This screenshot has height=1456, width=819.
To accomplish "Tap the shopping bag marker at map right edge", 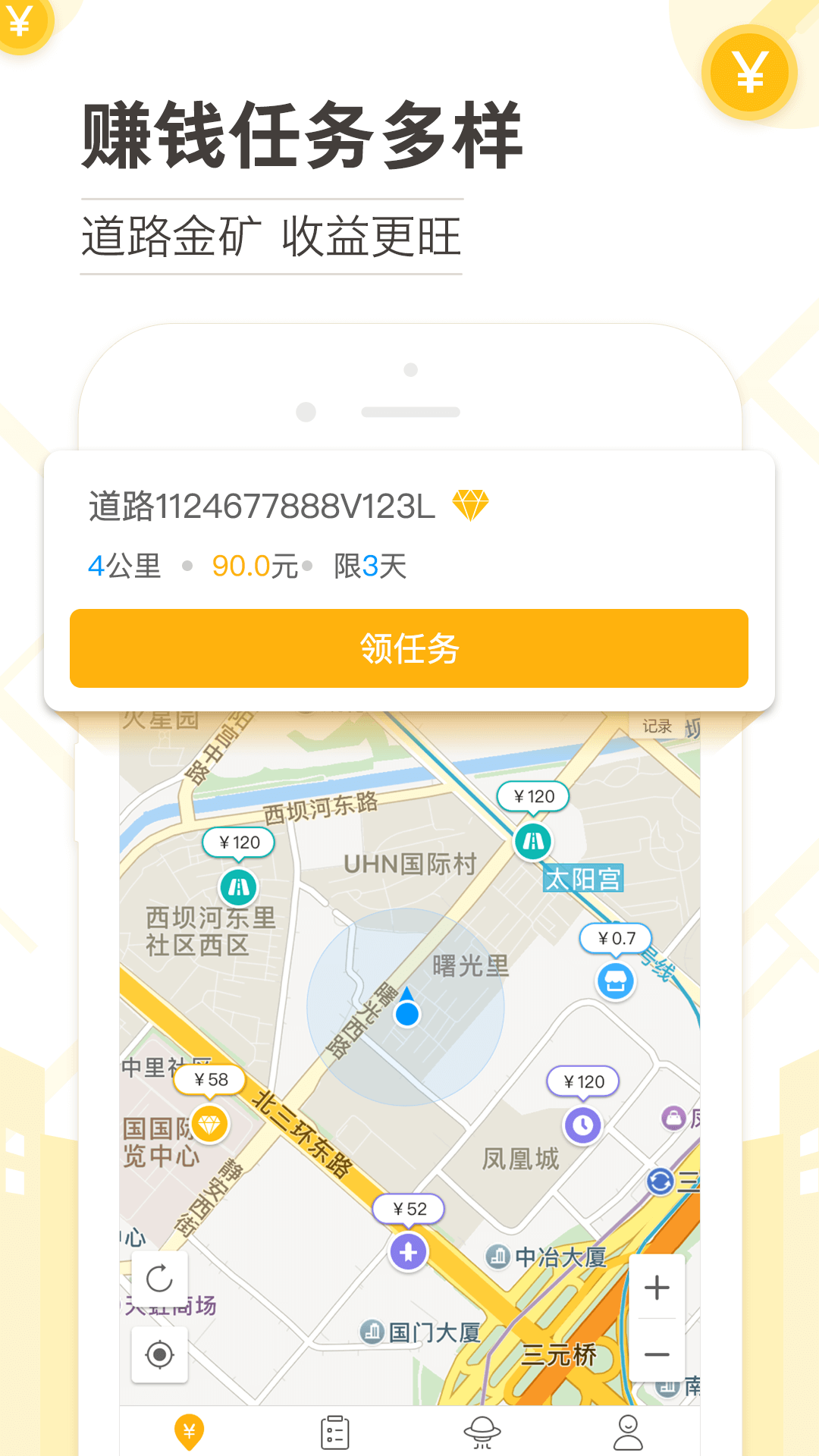I will [675, 1119].
